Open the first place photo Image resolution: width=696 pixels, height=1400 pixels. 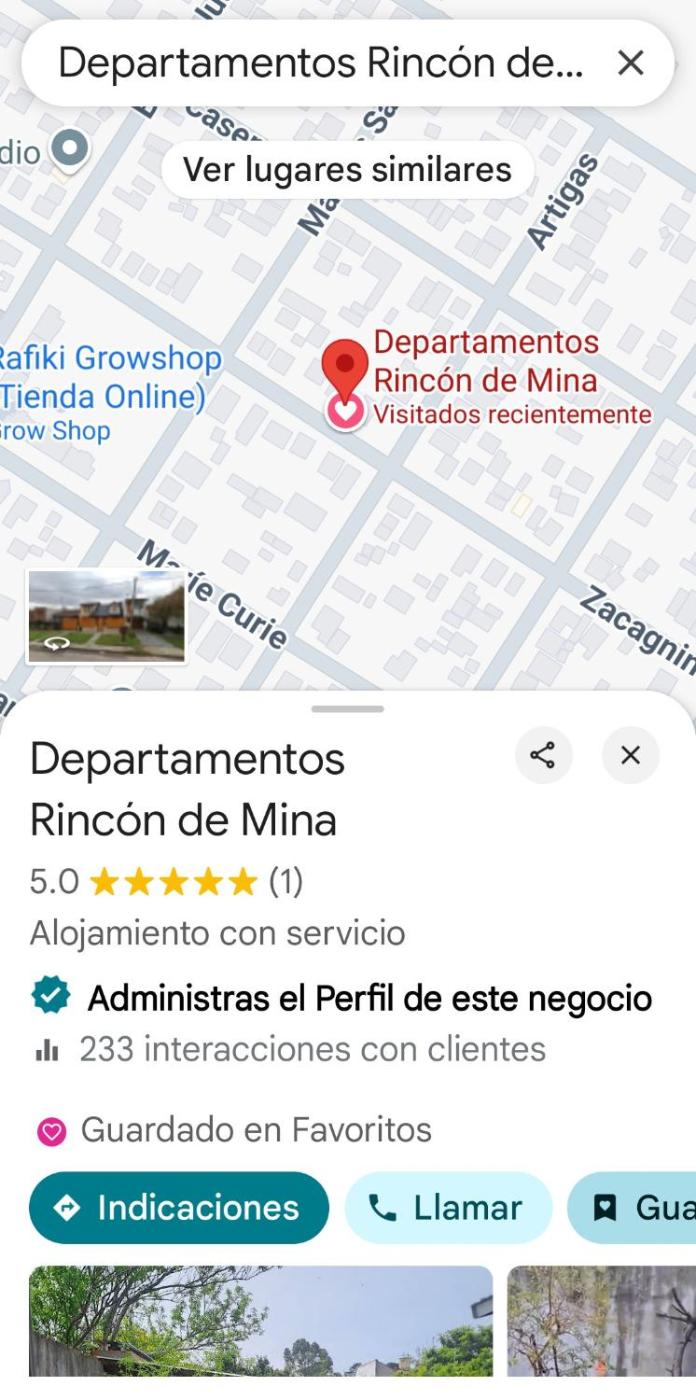[x=261, y=1320]
